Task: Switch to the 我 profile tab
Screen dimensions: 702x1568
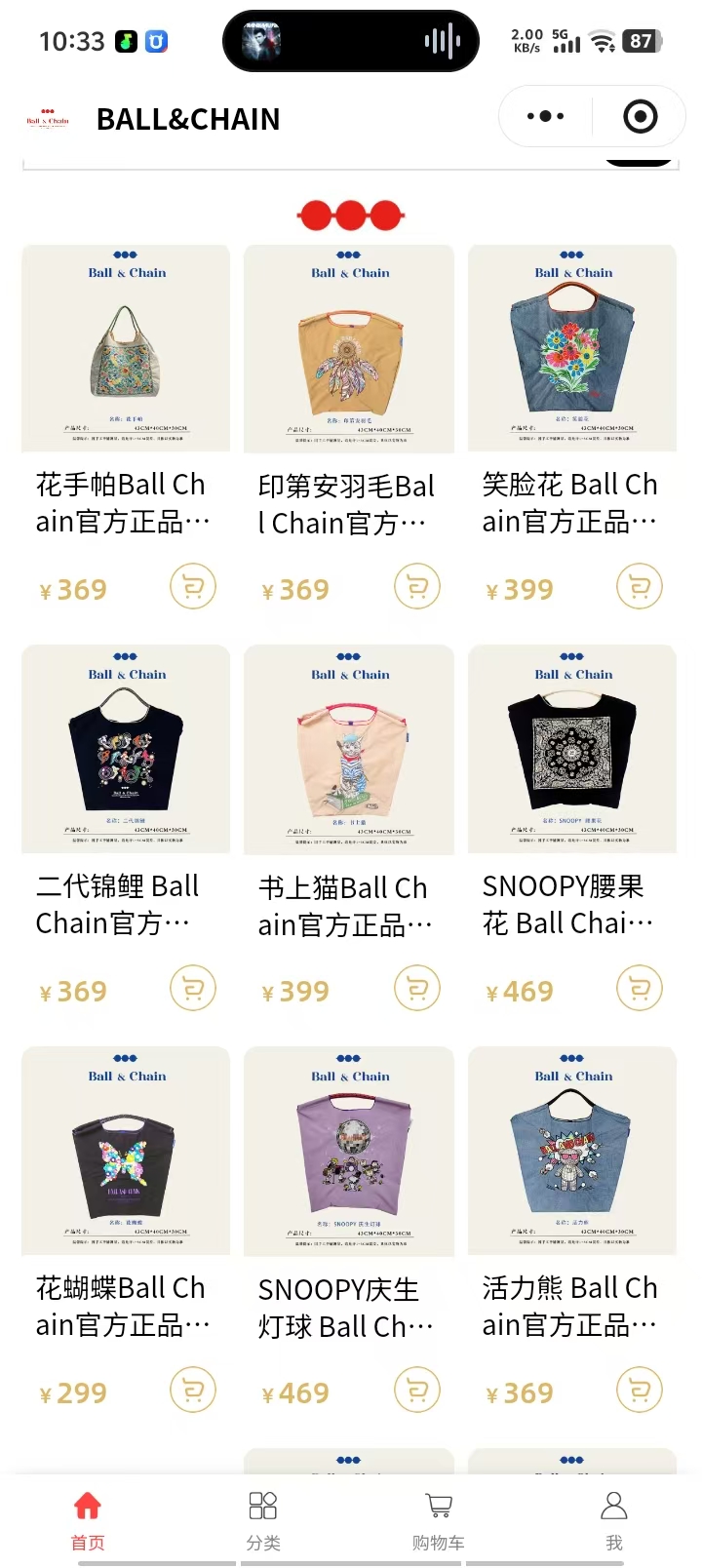Action: coord(614,1519)
